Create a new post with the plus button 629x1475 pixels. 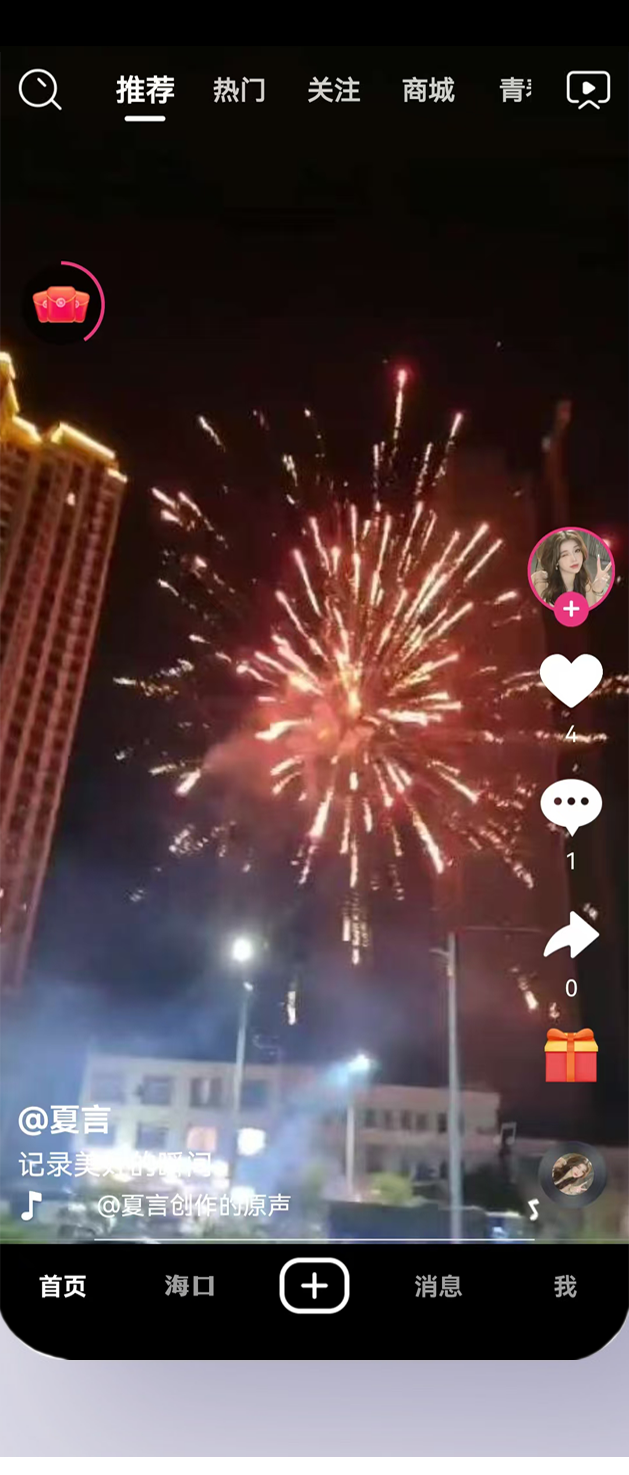click(314, 1286)
